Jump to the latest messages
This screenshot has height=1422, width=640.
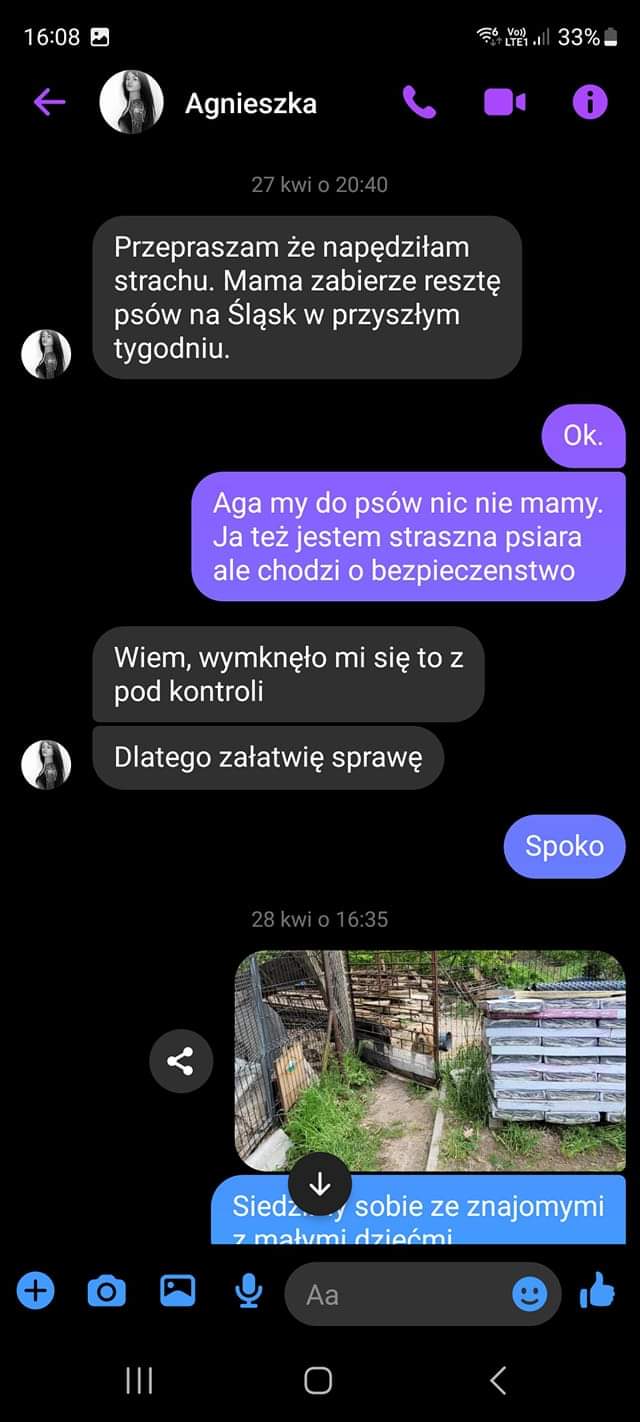point(320,1185)
